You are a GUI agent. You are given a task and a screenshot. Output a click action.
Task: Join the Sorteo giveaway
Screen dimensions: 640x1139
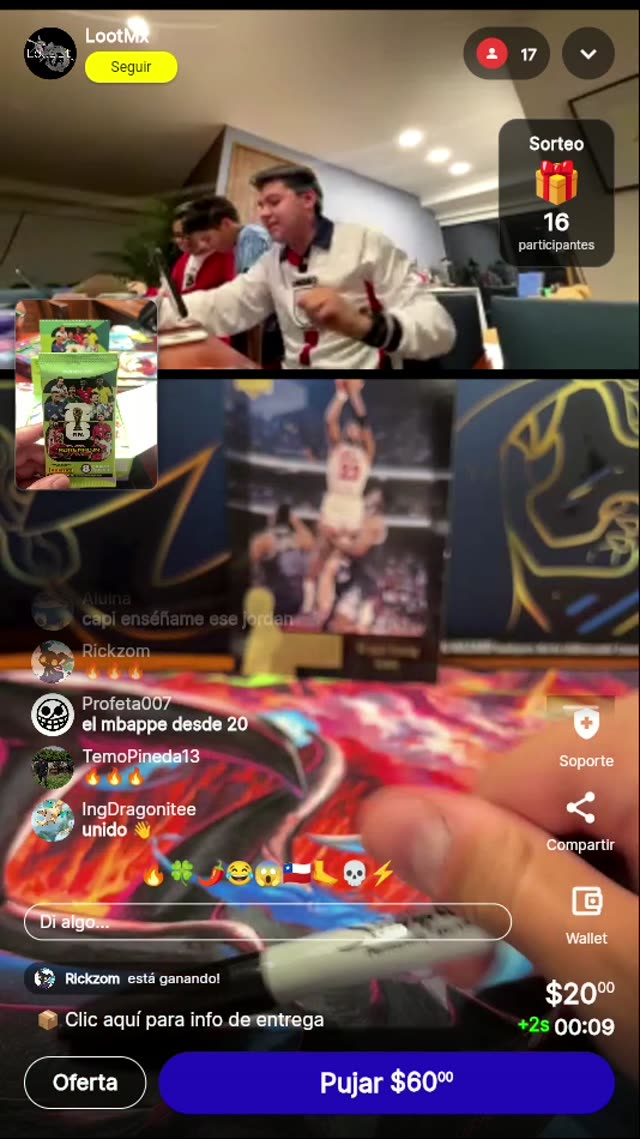pyautogui.click(x=556, y=193)
